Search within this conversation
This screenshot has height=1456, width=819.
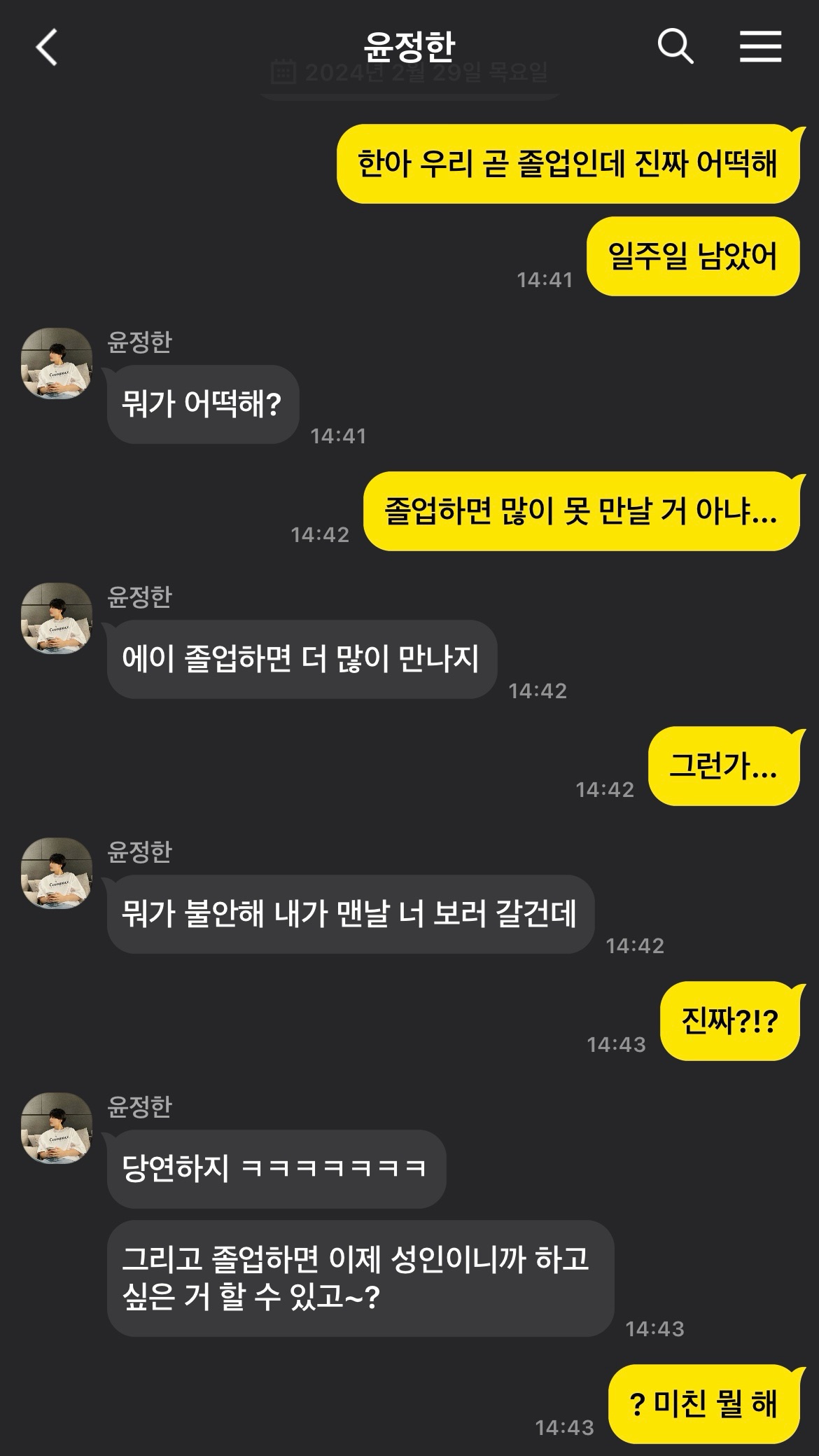pyautogui.click(x=675, y=48)
